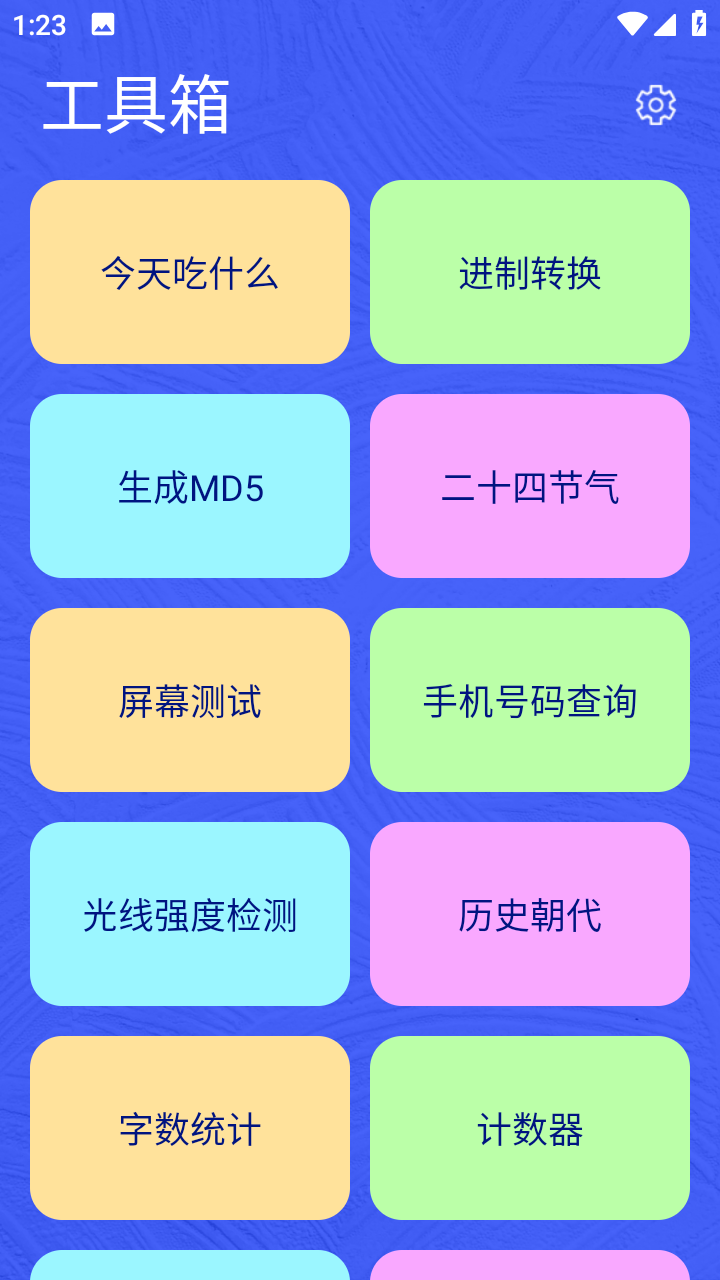Open 今天吃什么 tool

(x=190, y=271)
